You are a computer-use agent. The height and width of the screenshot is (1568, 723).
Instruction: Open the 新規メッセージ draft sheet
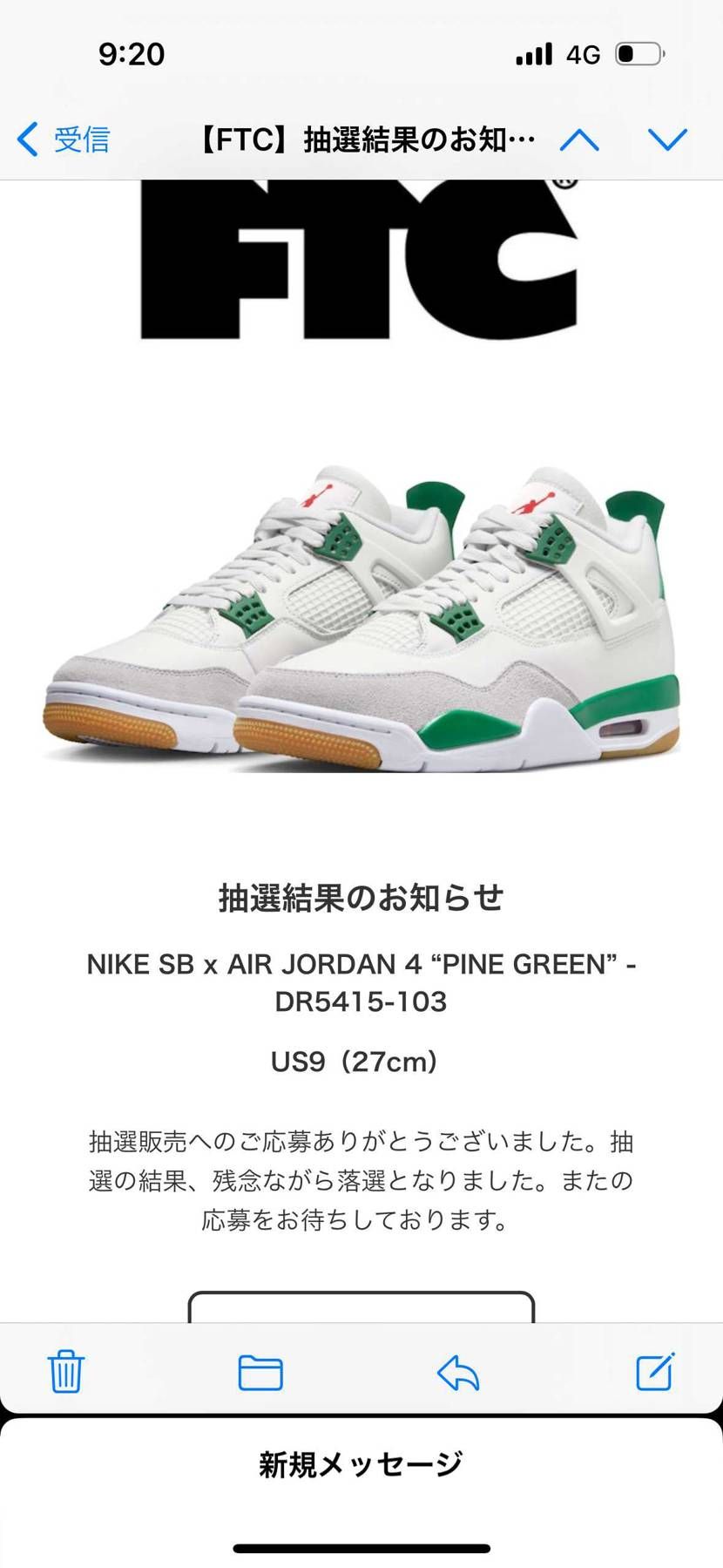(x=361, y=1464)
